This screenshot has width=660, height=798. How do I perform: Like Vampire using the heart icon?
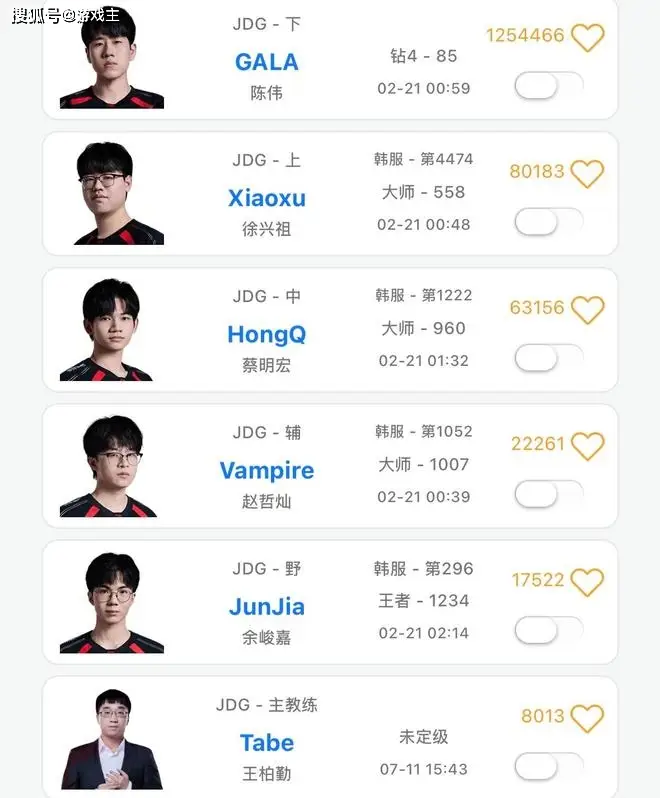click(588, 445)
